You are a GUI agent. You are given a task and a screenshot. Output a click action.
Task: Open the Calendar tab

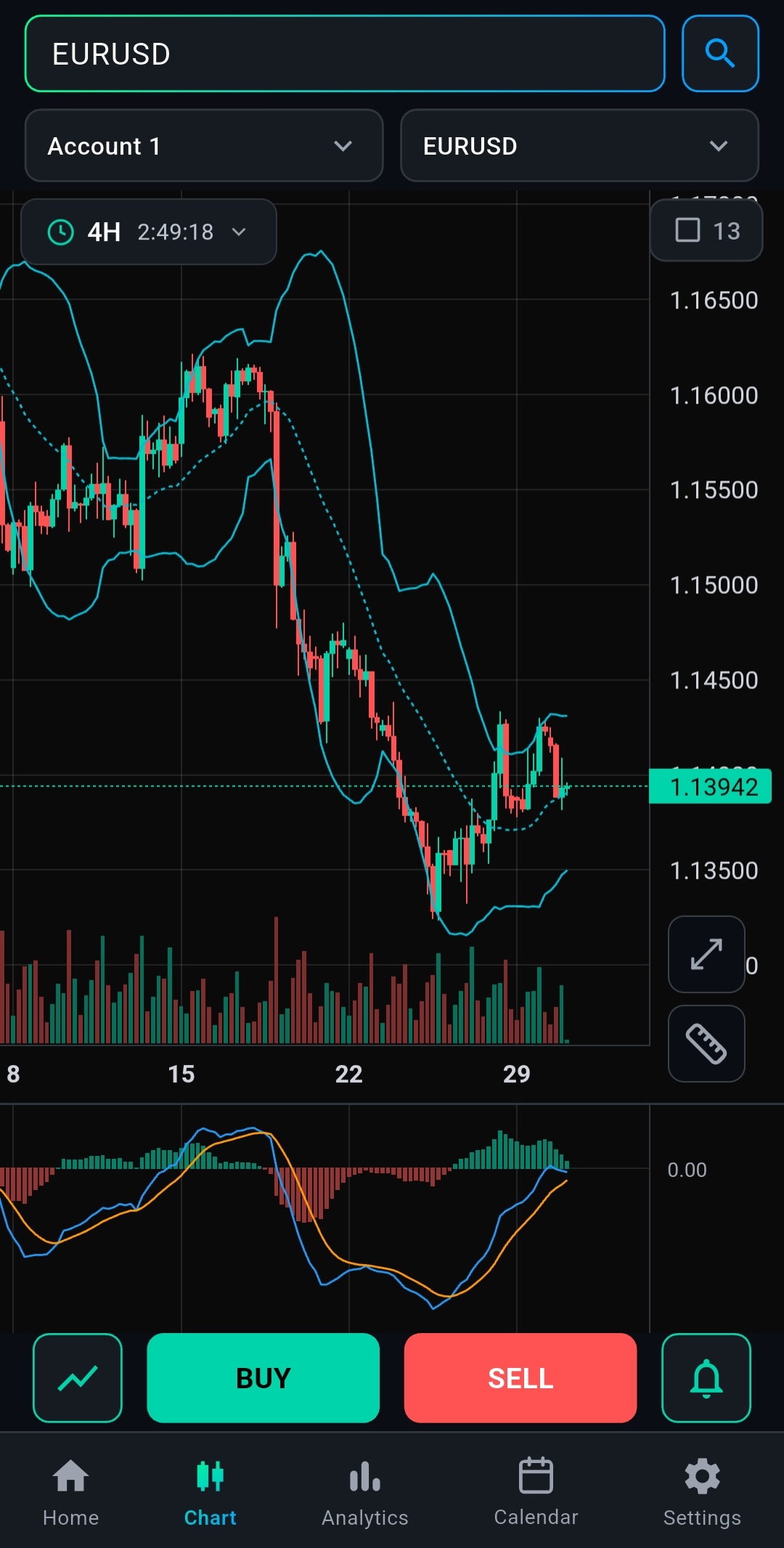[536, 1492]
